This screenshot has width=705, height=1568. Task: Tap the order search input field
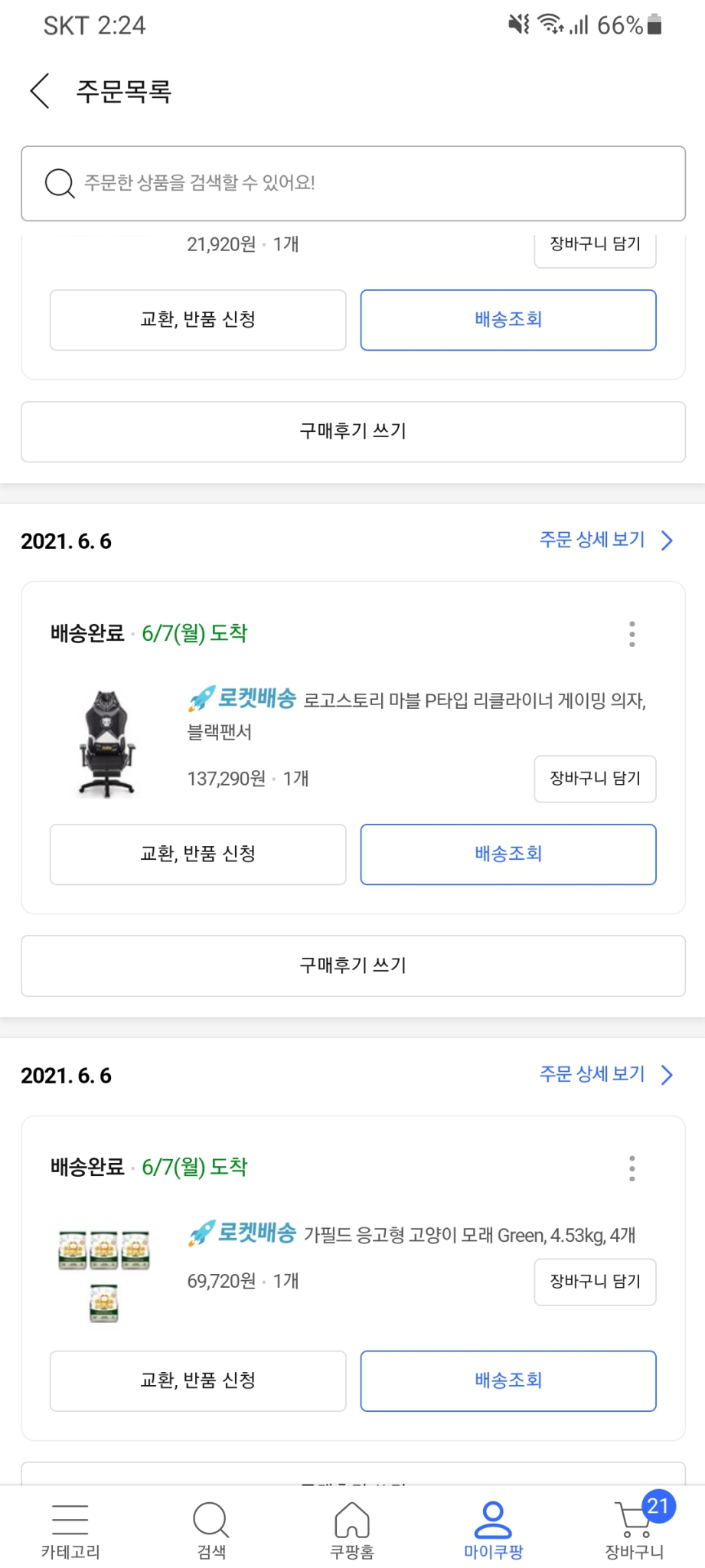[306, 184]
